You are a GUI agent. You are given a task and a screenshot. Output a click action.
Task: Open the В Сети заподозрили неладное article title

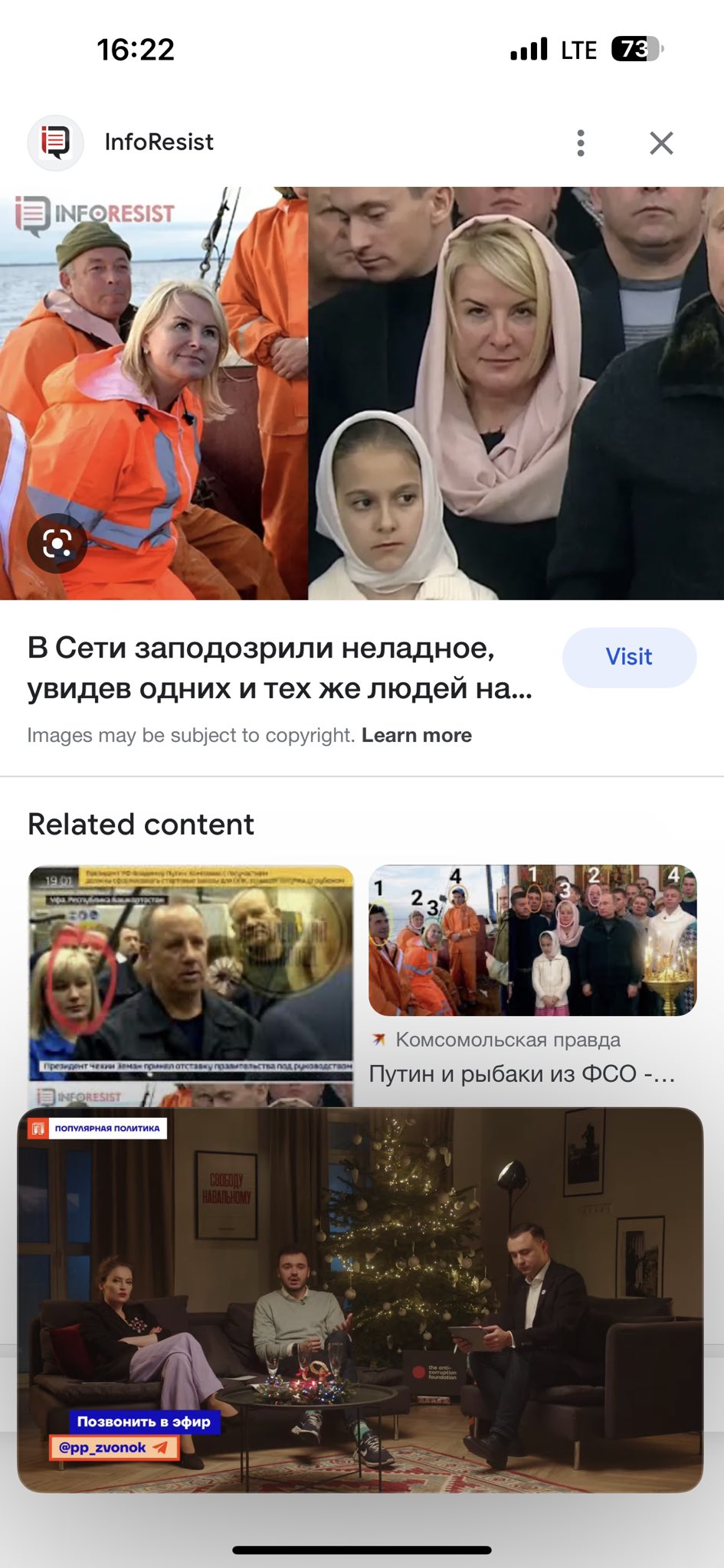[x=280, y=668]
